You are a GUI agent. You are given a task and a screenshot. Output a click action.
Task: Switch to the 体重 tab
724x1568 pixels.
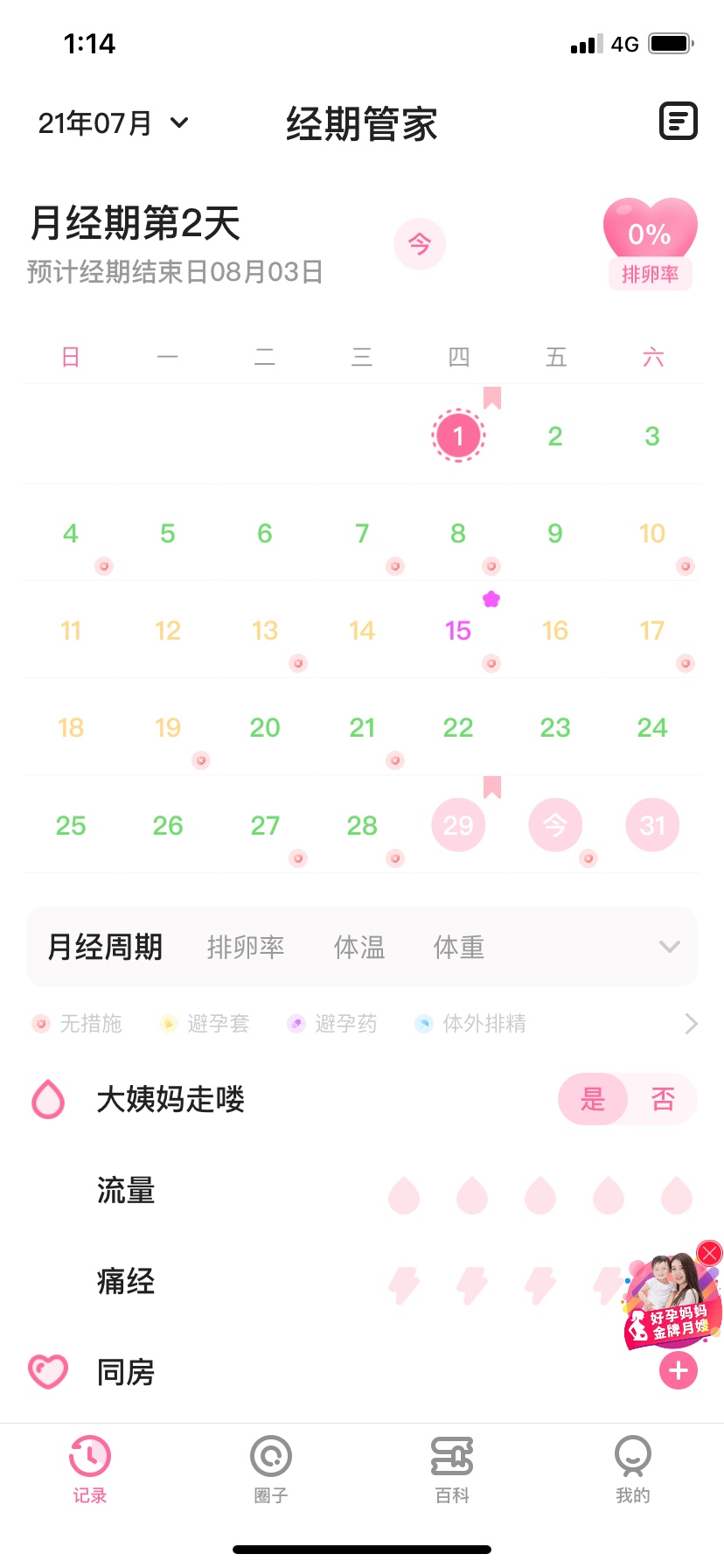[x=459, y=947]
